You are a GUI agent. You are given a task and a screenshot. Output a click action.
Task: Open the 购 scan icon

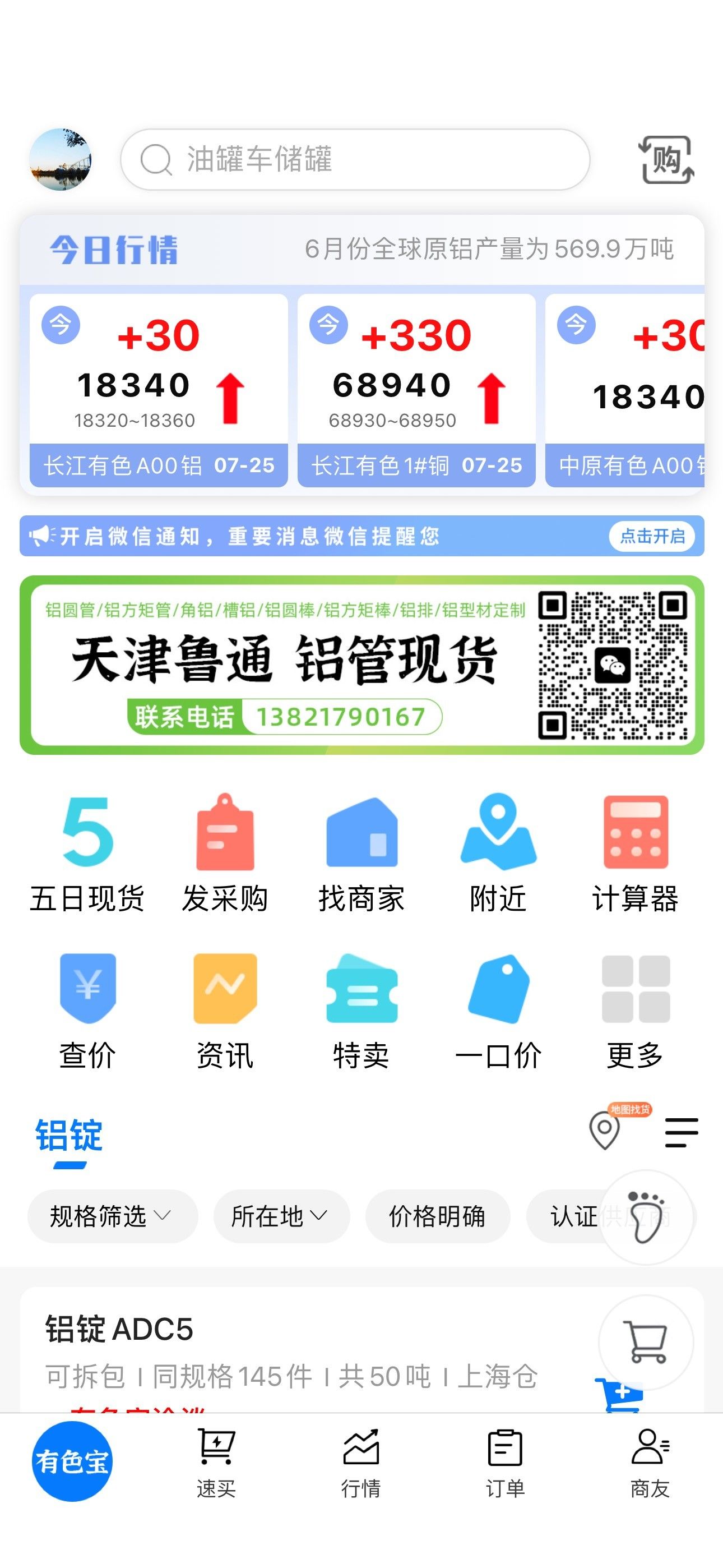coord(666,159)
